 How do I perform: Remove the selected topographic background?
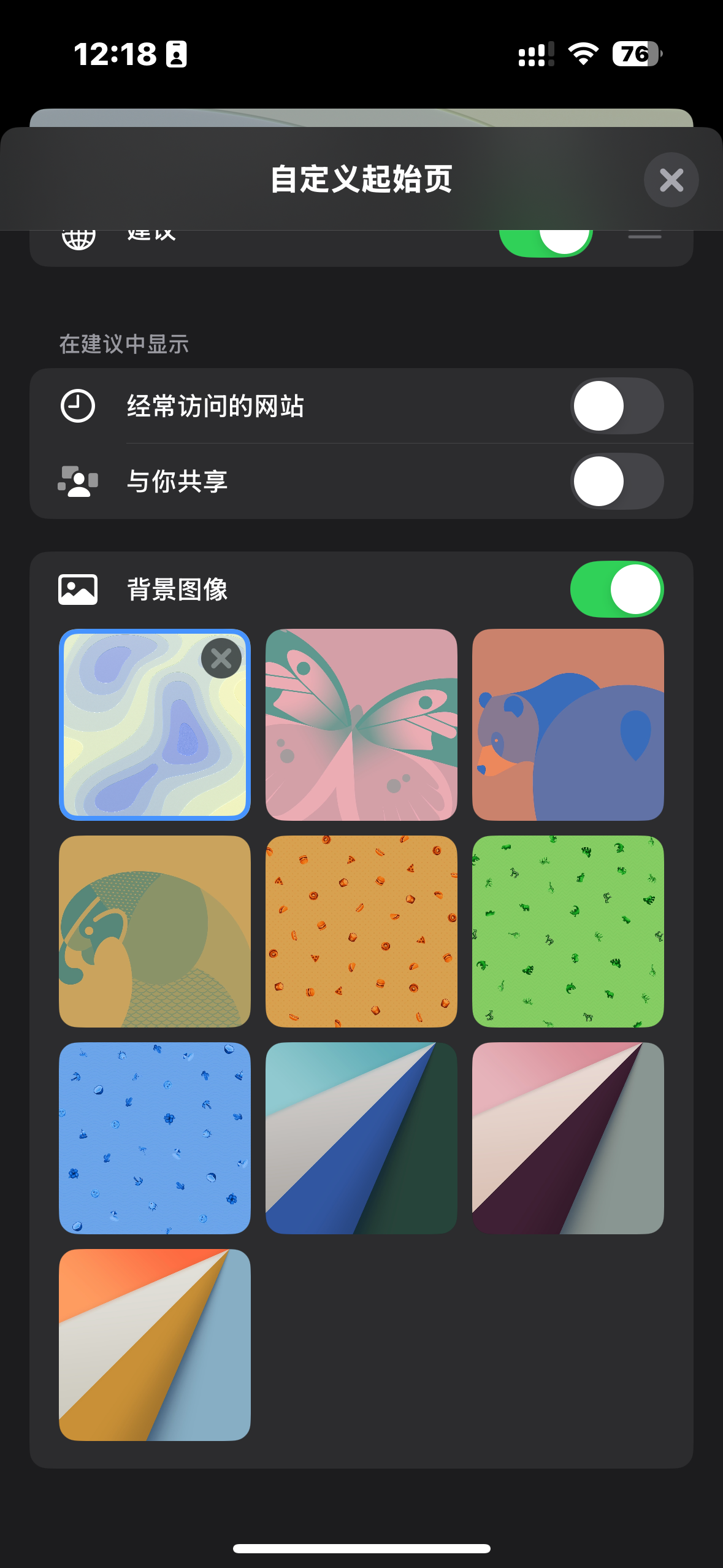pyautogui.click(x=221, y=659)
